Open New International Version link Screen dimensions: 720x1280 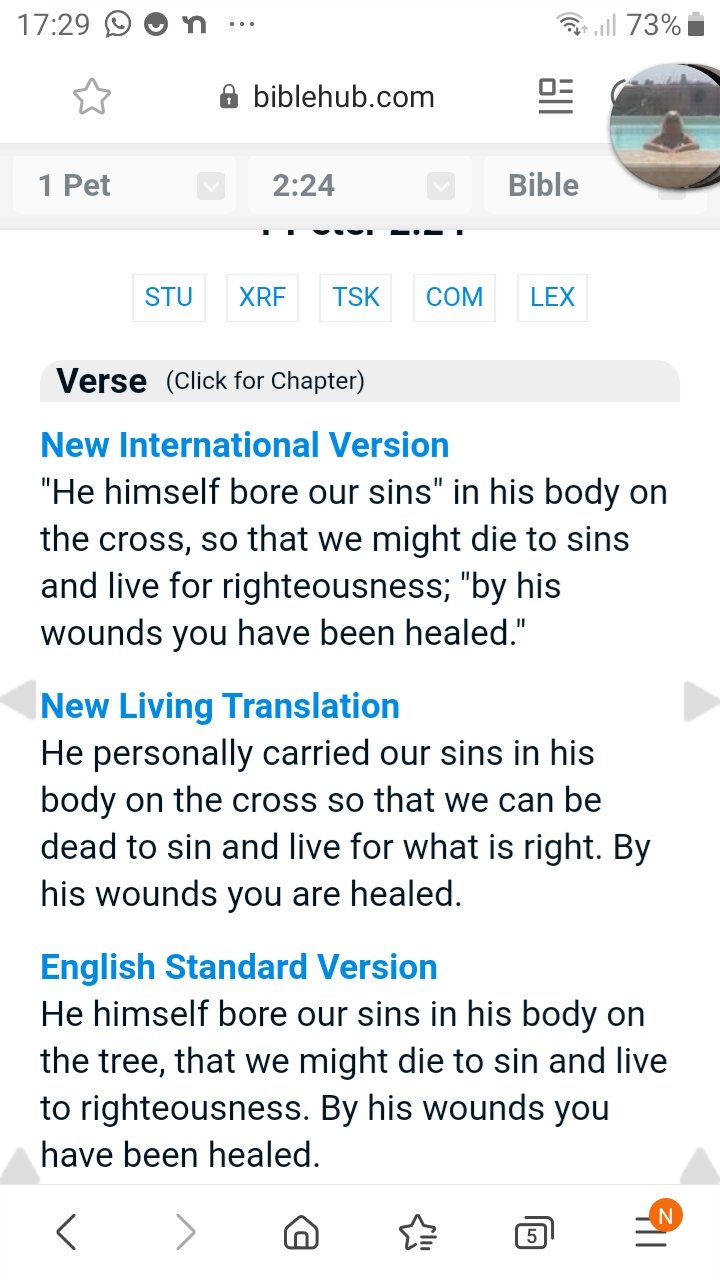(x=244, y=445)
